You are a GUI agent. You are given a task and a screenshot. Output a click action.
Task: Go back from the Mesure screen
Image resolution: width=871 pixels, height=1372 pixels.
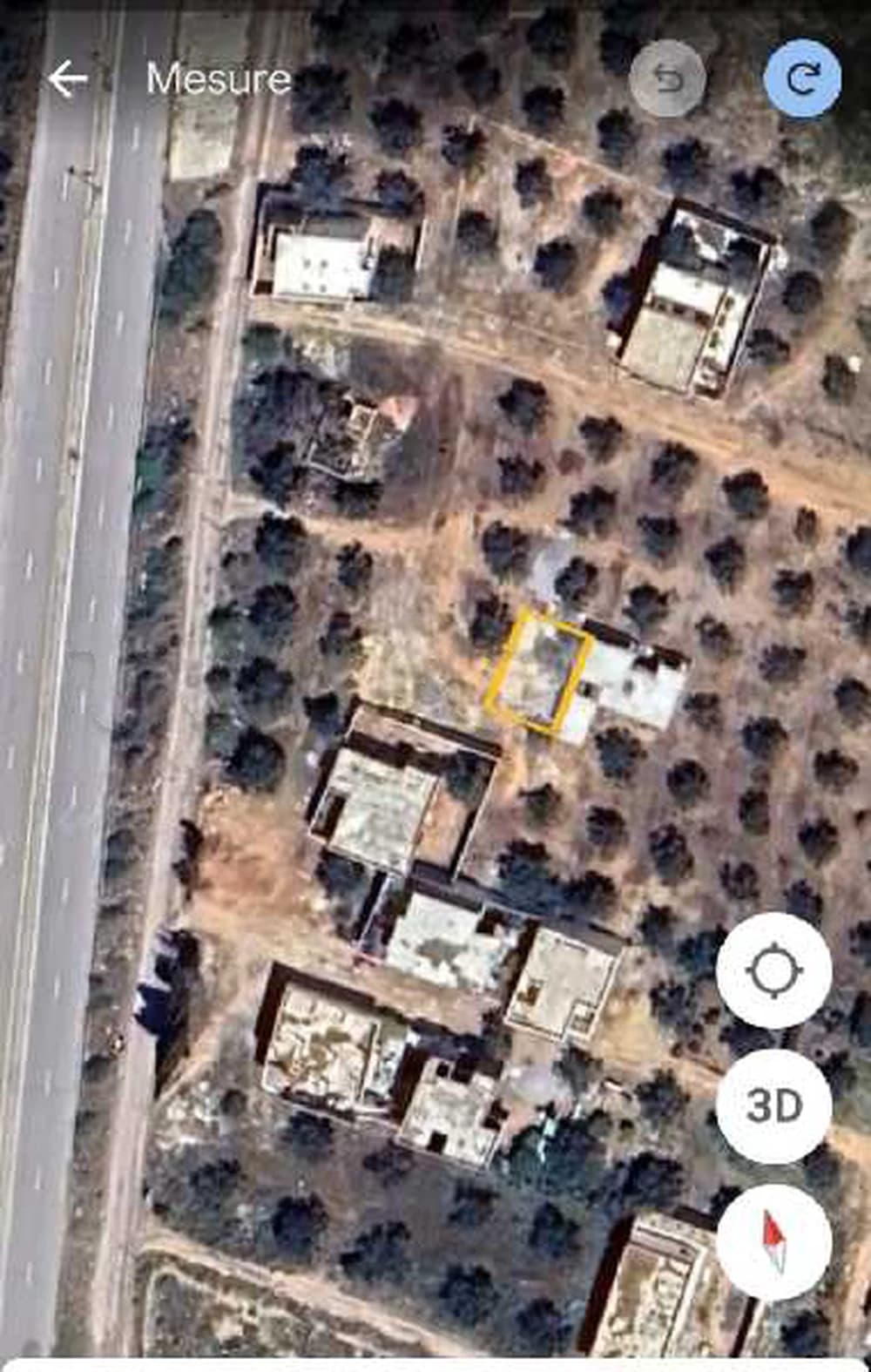click(x=68, y=79)
